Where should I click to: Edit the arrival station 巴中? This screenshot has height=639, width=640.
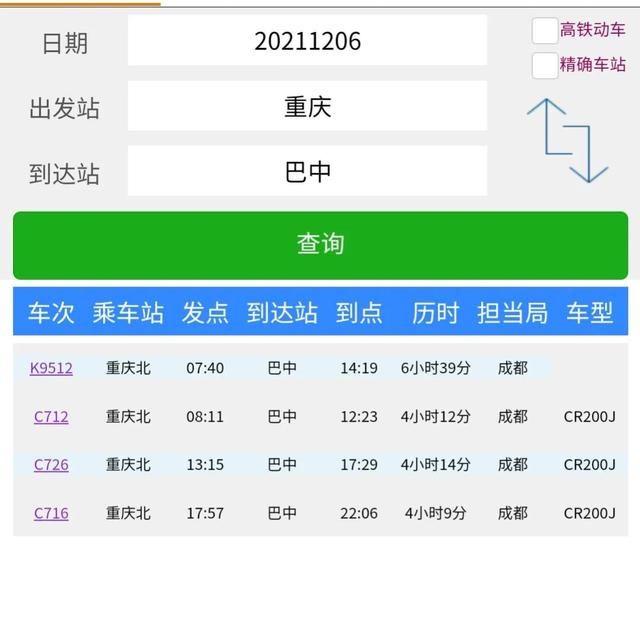coord(307,171)
